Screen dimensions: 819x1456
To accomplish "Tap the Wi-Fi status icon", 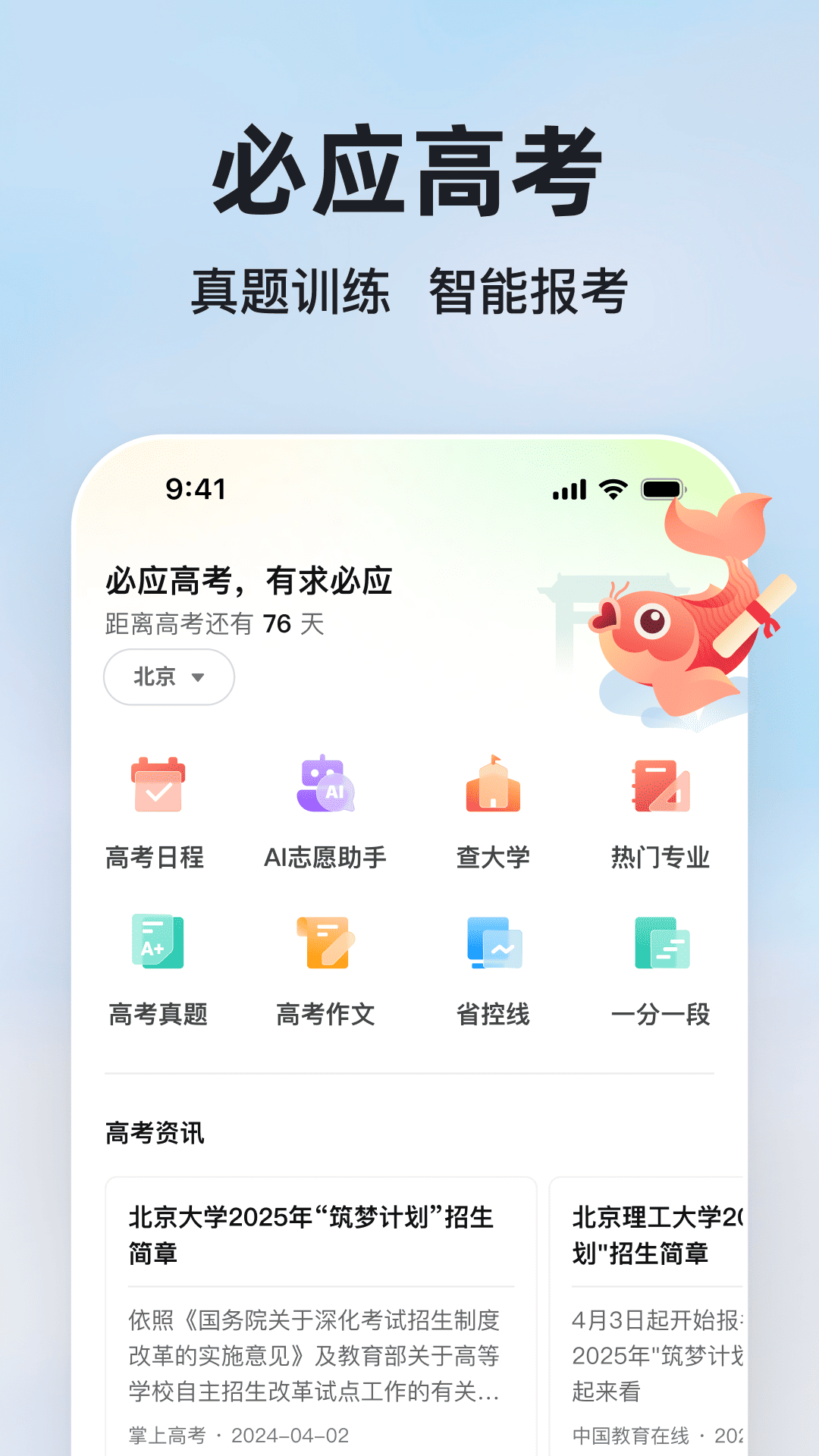I will click(611, 490).
